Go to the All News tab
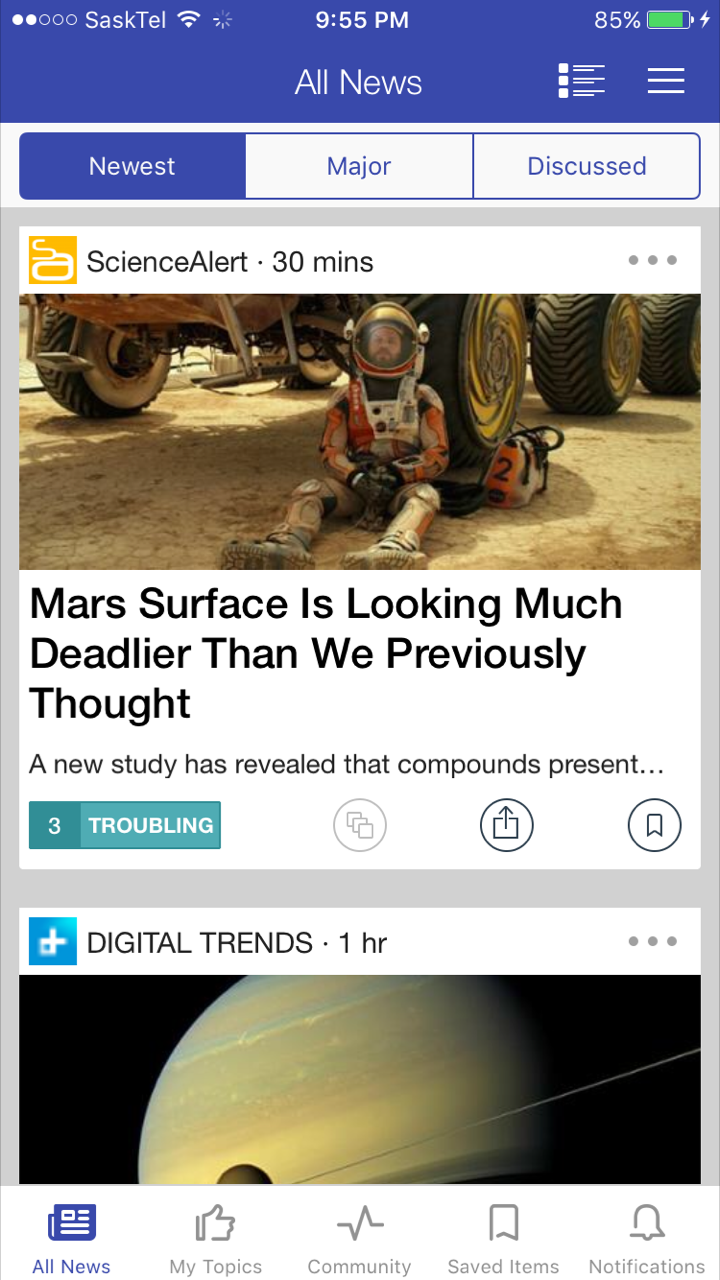This screenshot has width=720, height=1280. [x=72, y=1238]
